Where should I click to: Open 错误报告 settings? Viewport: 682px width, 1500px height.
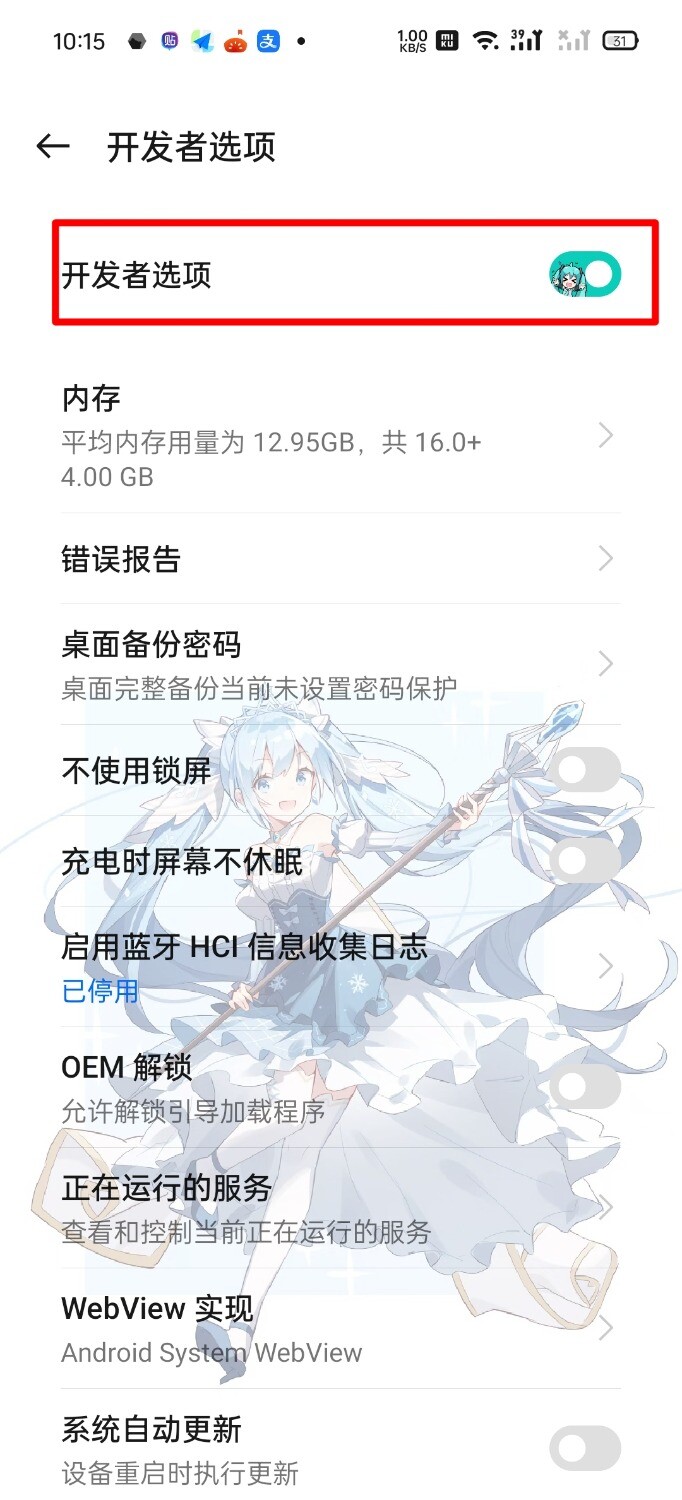[340, 559]
